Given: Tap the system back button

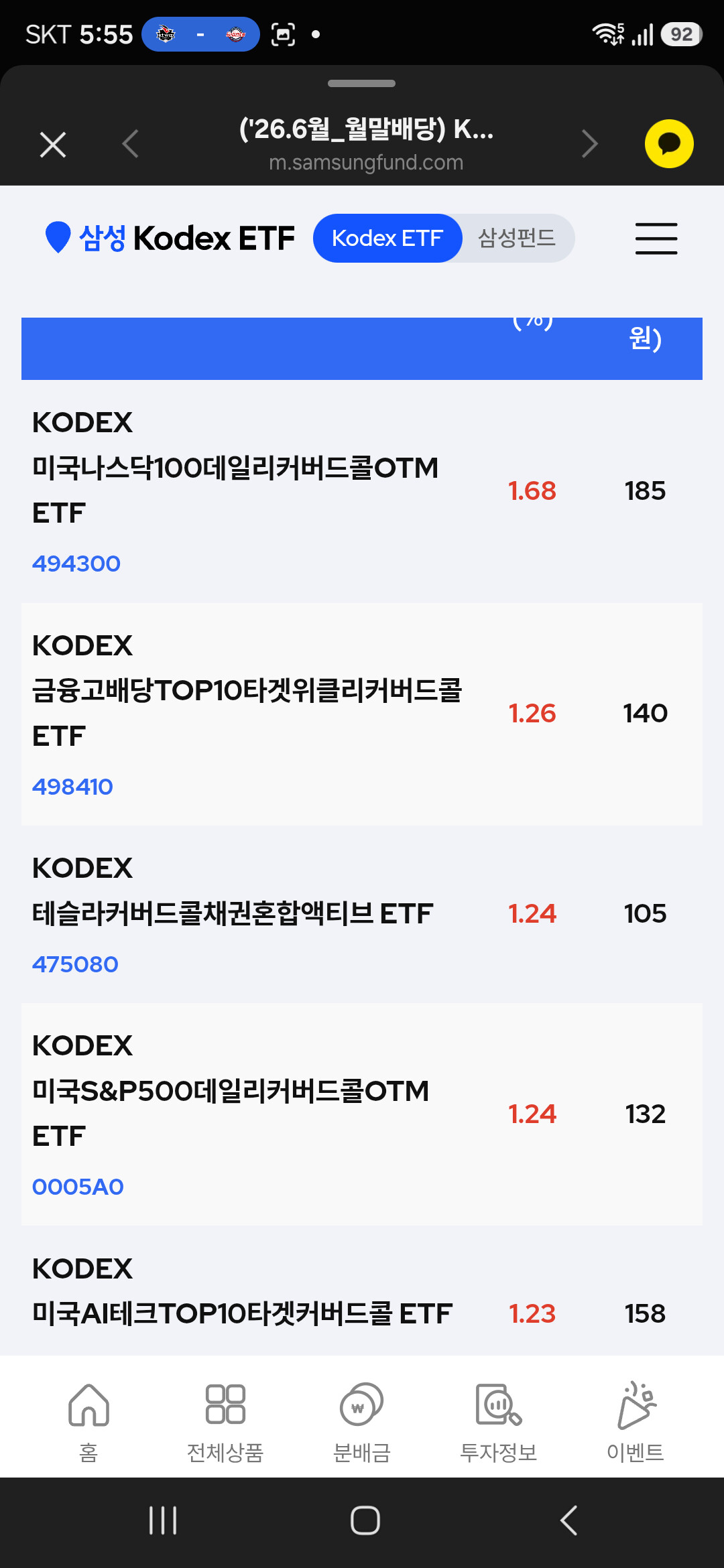Looking at the screenshot, I should [568, 1520].
